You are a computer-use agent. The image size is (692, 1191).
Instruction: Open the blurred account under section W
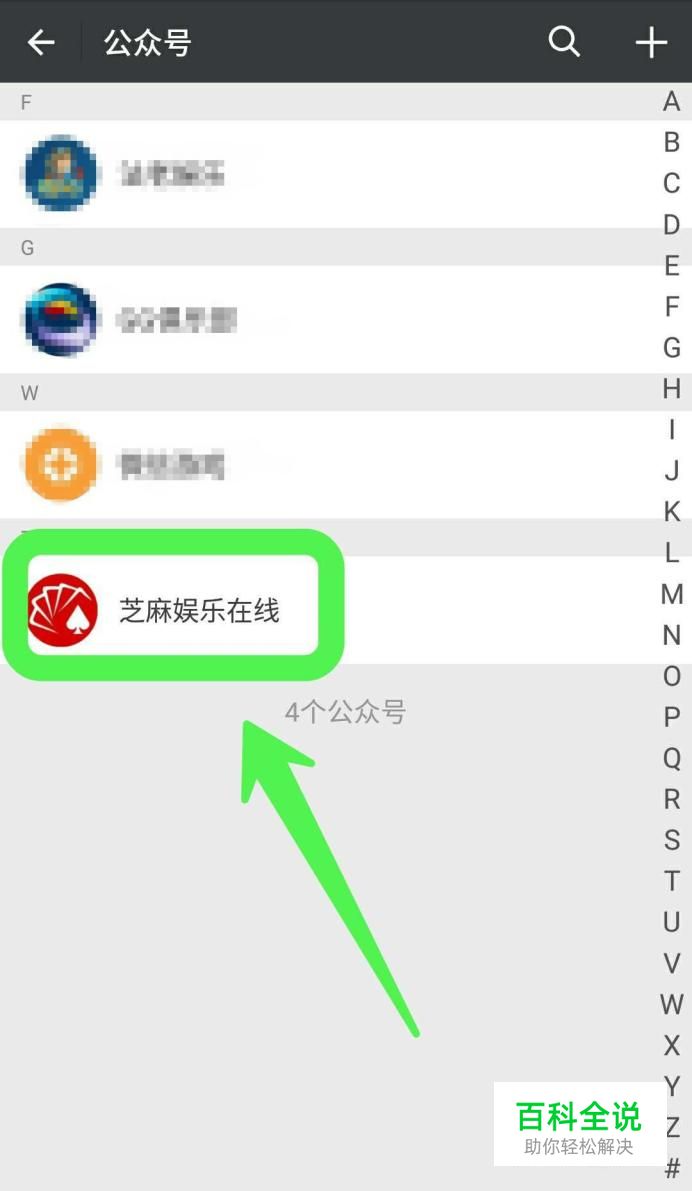[170, 465]
